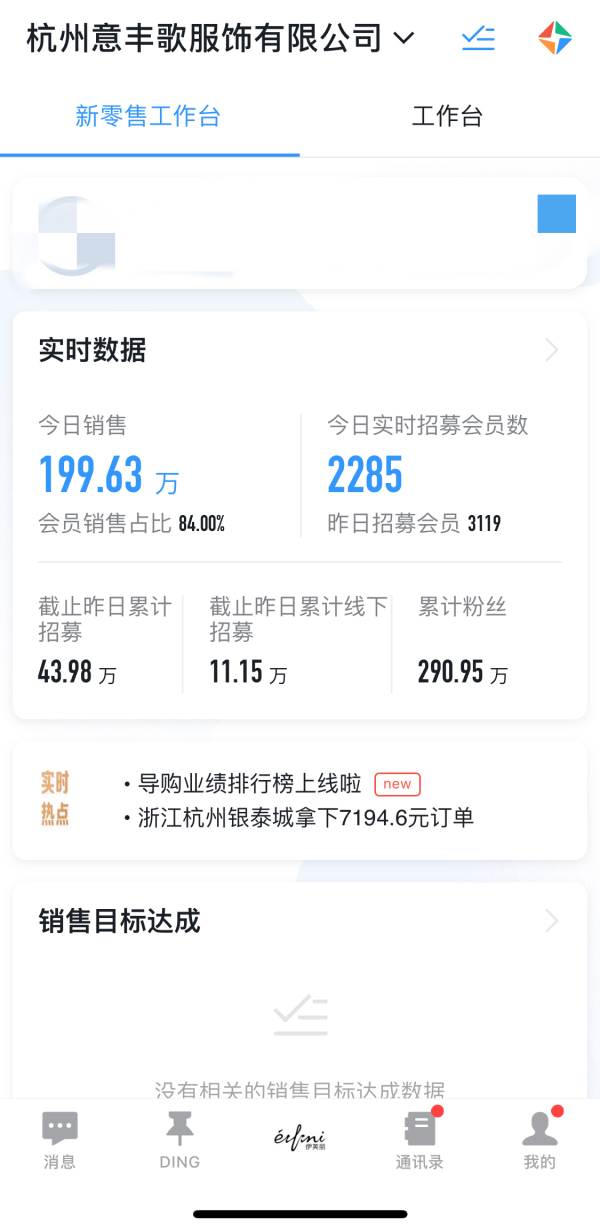Go to the 消息 tab

(x=60, y=1140)
